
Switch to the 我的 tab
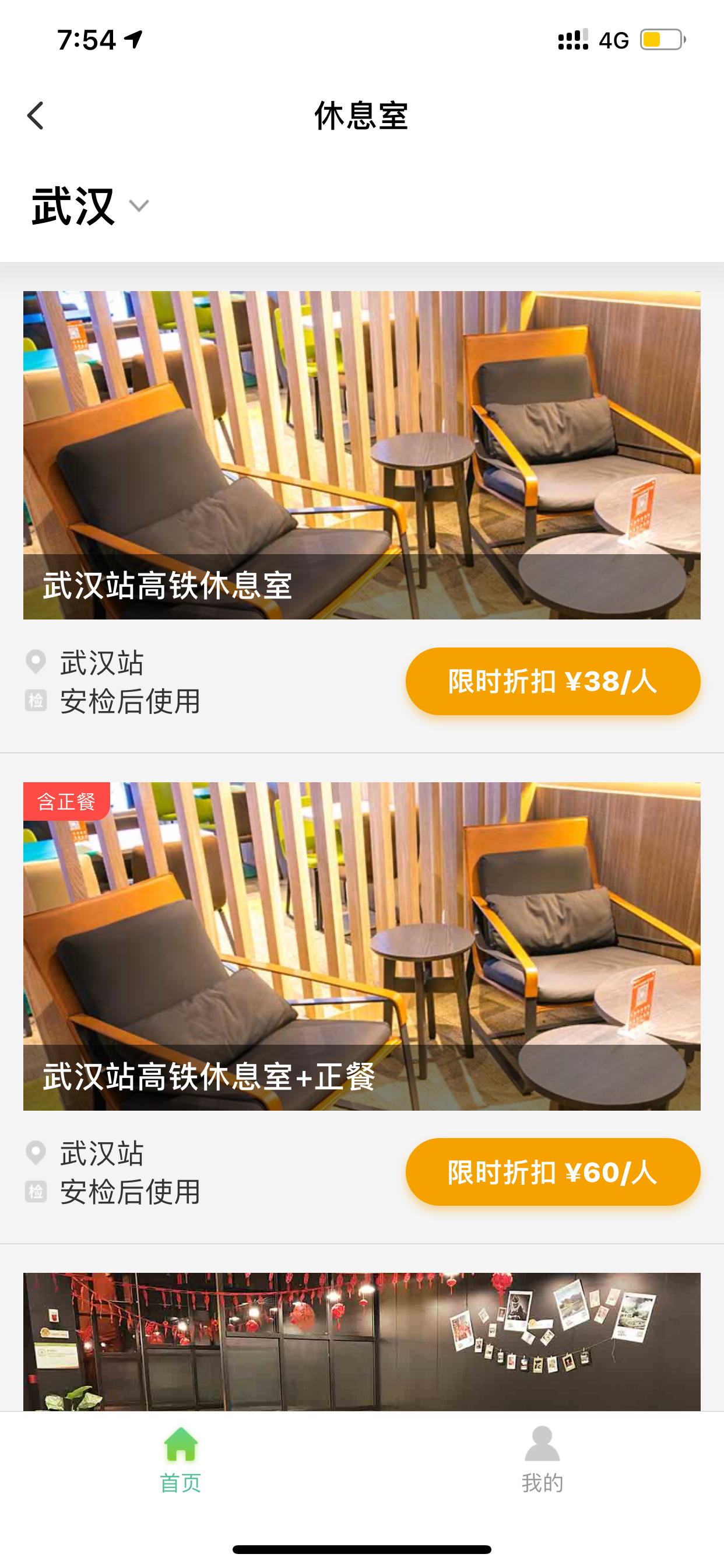(x=542, y=1459)
